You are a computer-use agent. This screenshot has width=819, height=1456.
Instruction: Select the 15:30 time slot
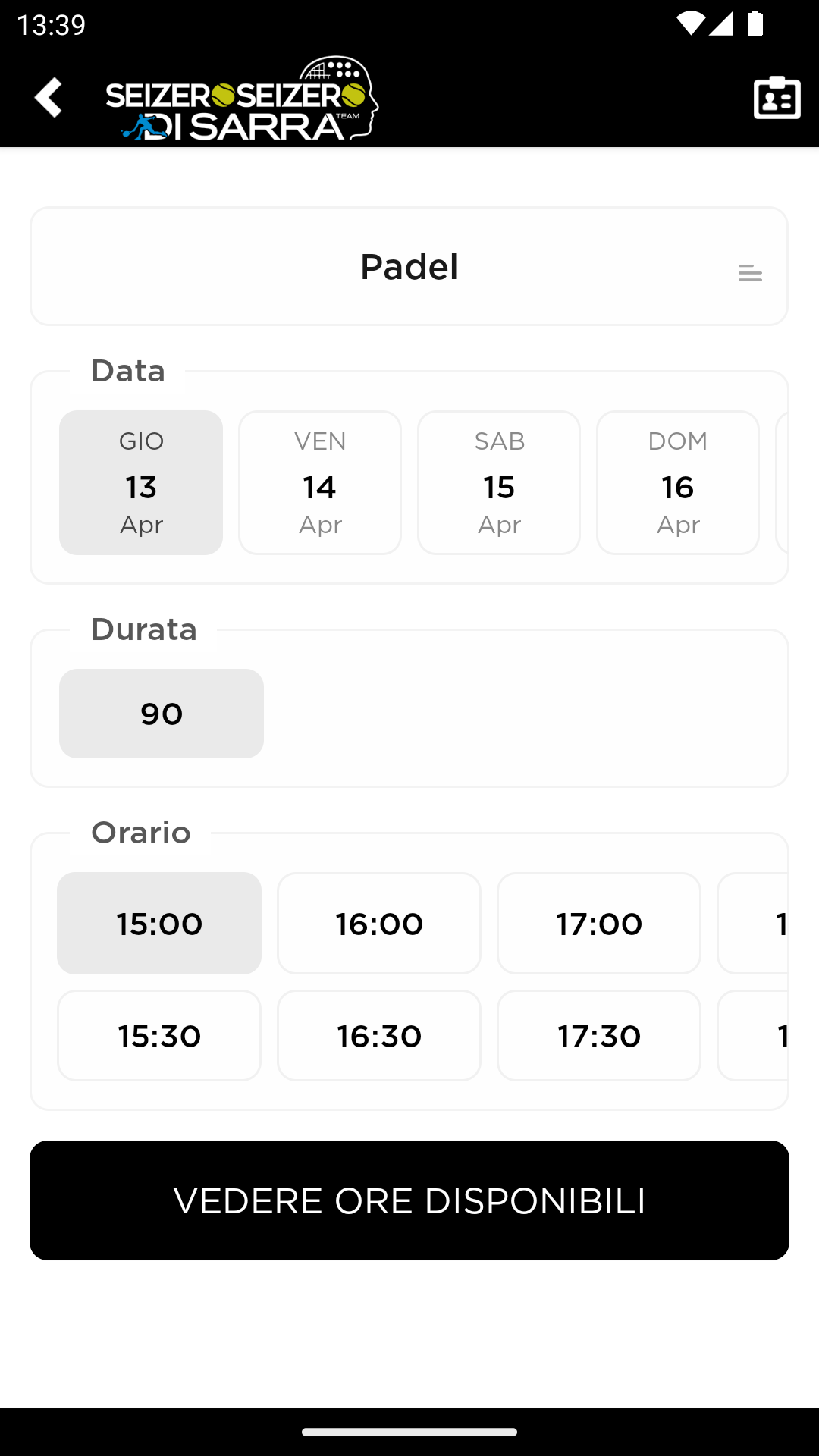tap(159, 1035)
